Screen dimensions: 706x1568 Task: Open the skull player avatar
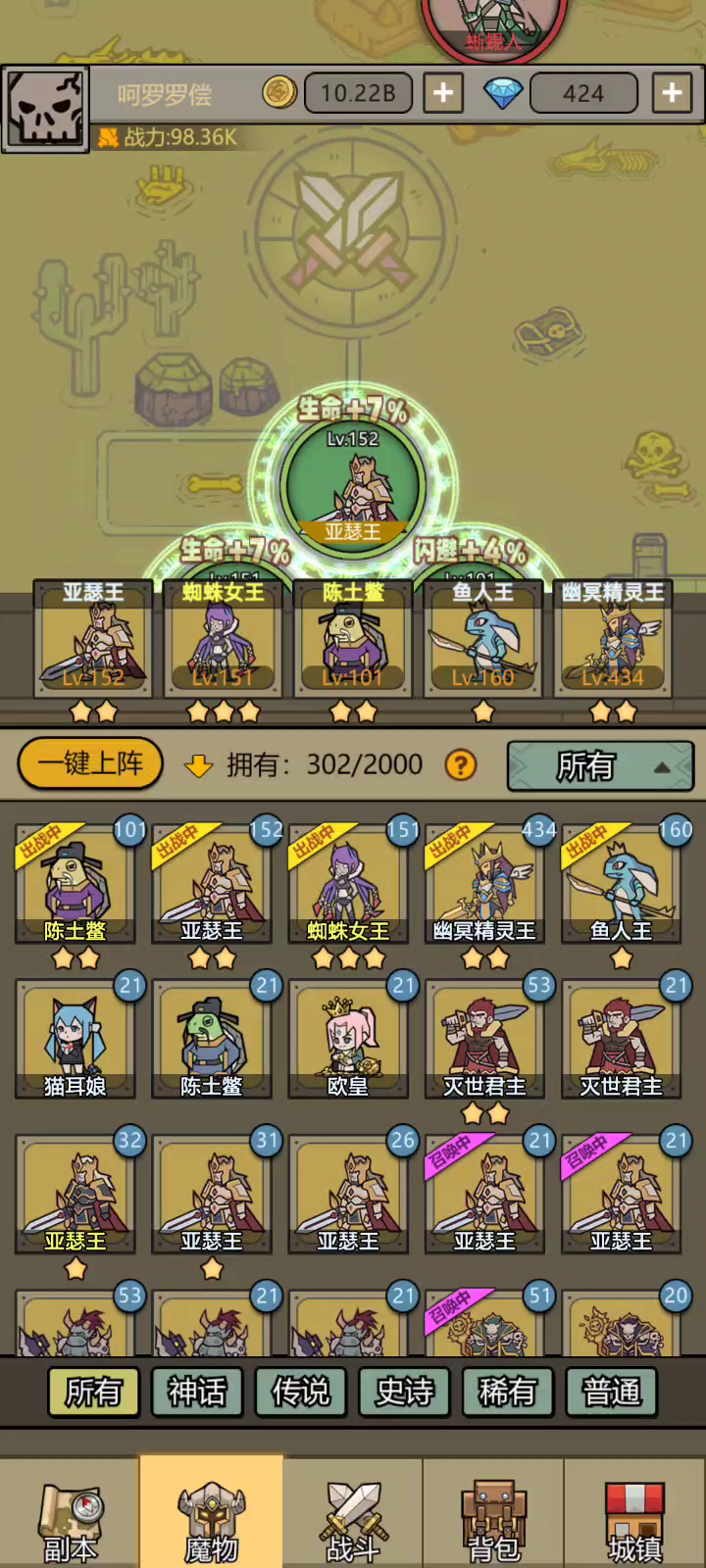click(x=45, y=109)
